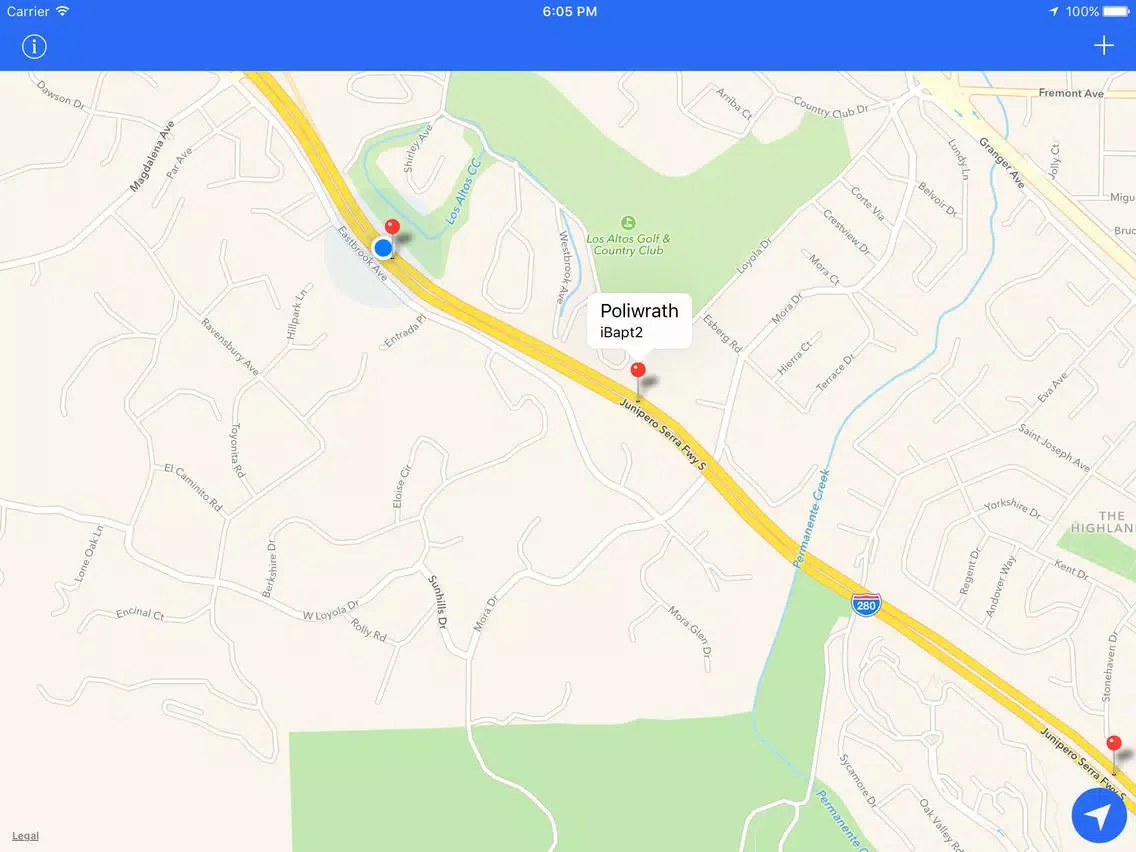Tap the blue current location dot
The image size is (1136, 852).
click(x=382, y=247)
